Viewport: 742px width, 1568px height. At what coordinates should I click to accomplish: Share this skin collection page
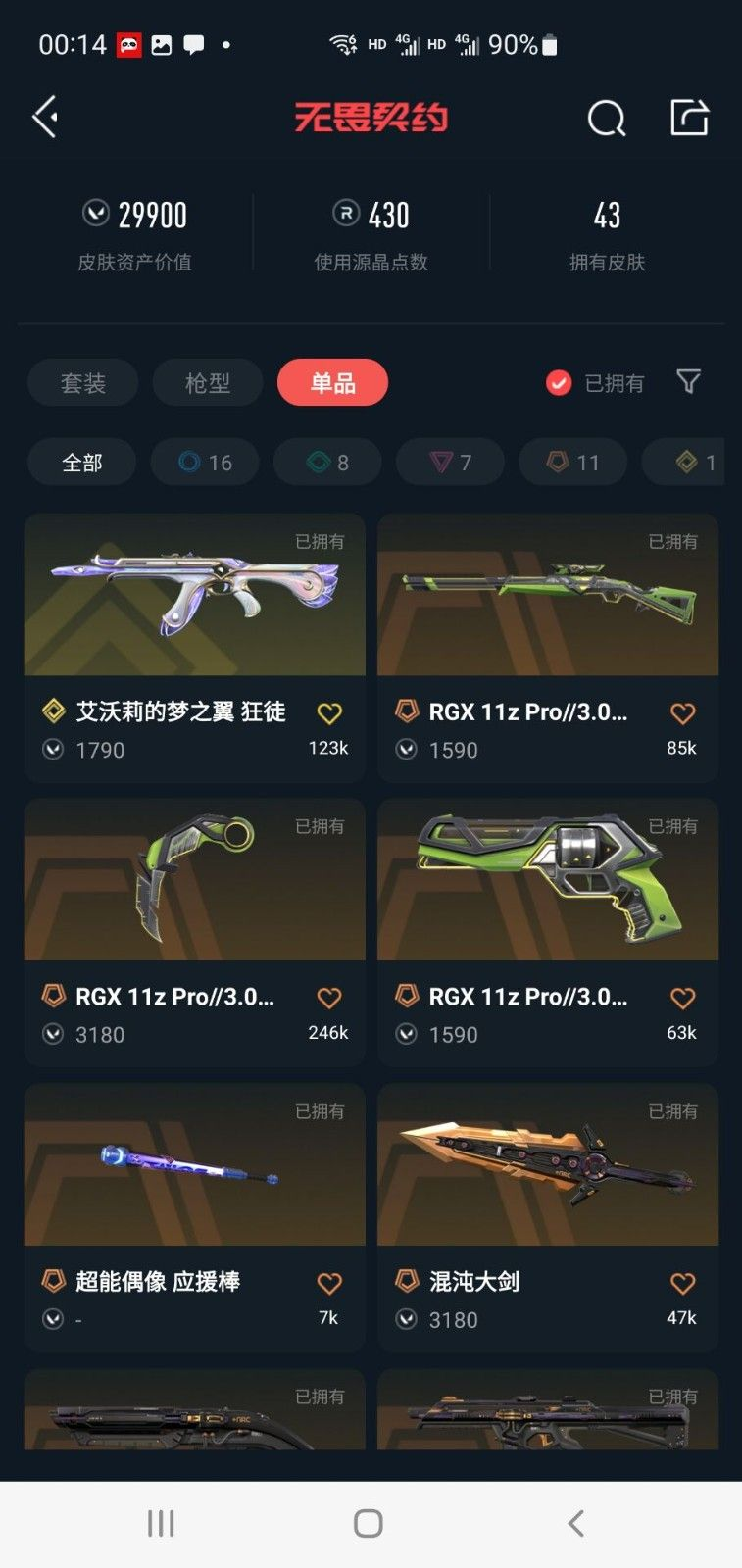point(689,118)
